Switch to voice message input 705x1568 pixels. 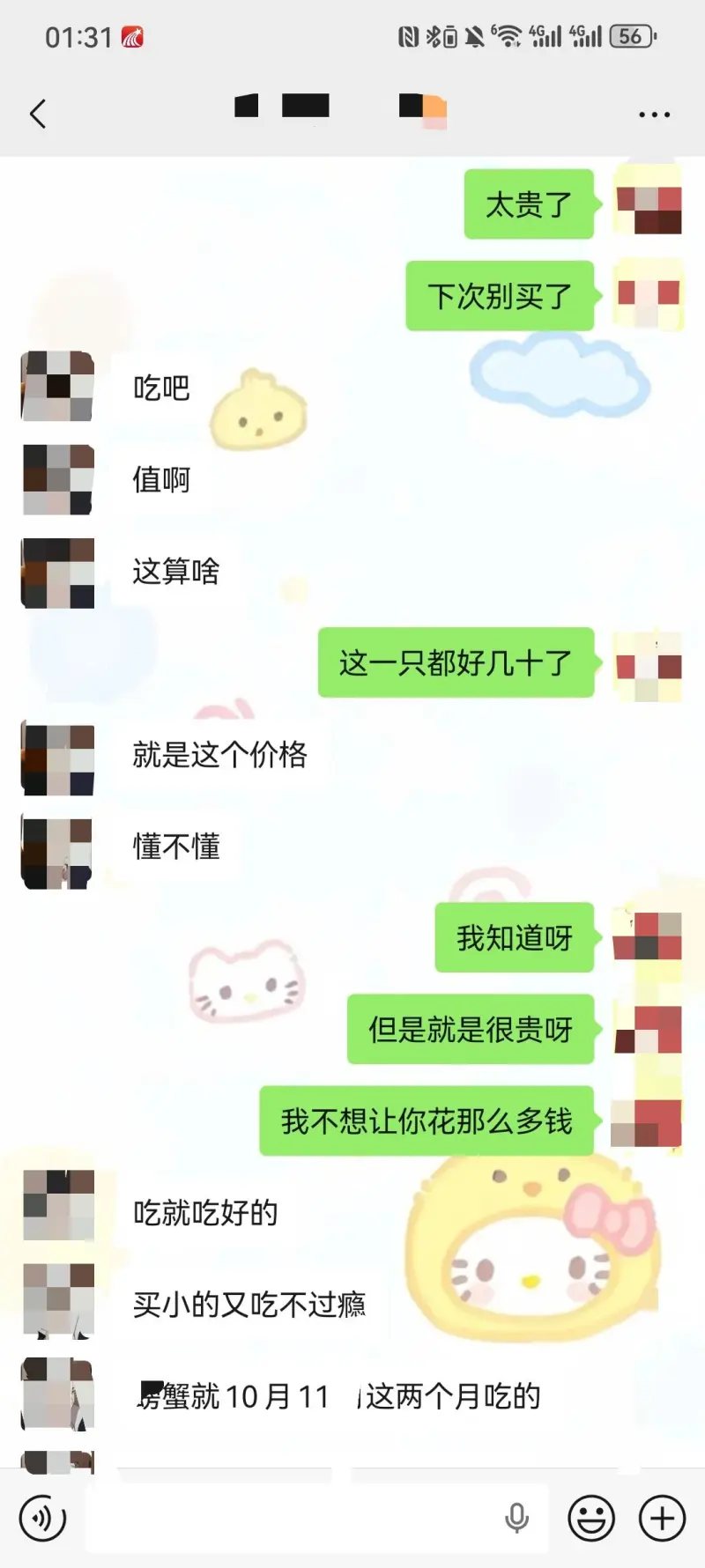pyautogui.click(x=42, y=1518)
